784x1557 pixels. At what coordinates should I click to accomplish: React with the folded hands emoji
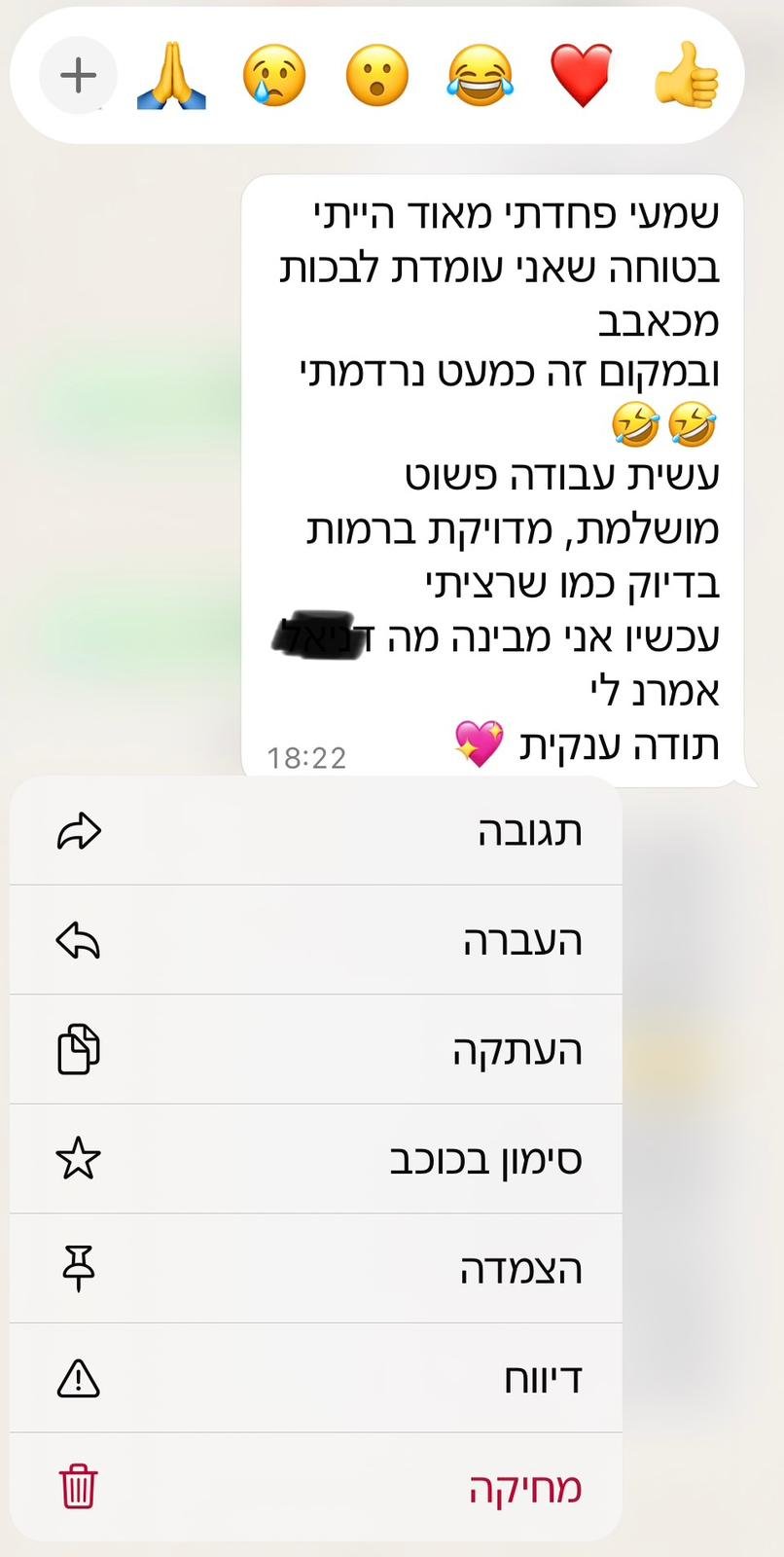pyautogui.click(x=171, y=77)
